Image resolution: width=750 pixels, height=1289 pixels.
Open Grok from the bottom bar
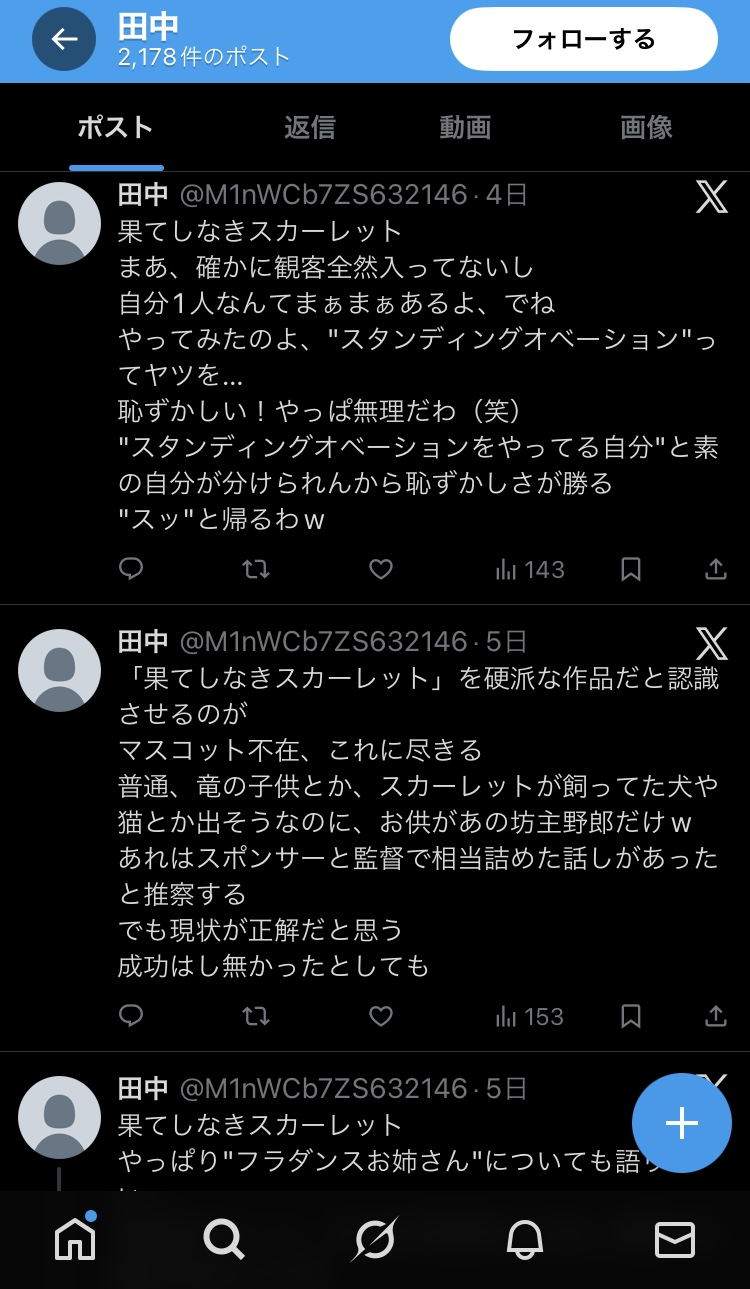375,1240
